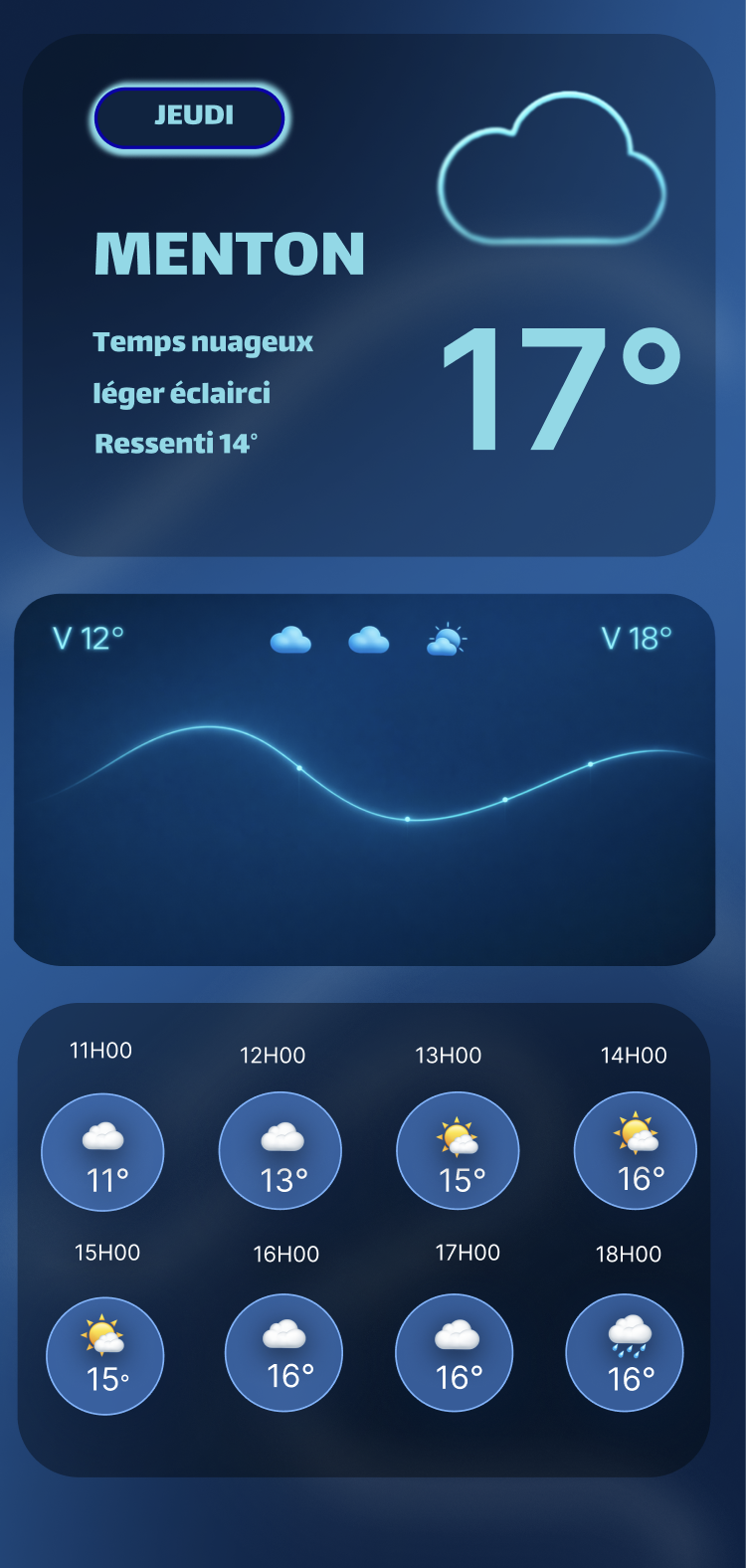Open the V 18° maximum temperature label

coord(637,637)
